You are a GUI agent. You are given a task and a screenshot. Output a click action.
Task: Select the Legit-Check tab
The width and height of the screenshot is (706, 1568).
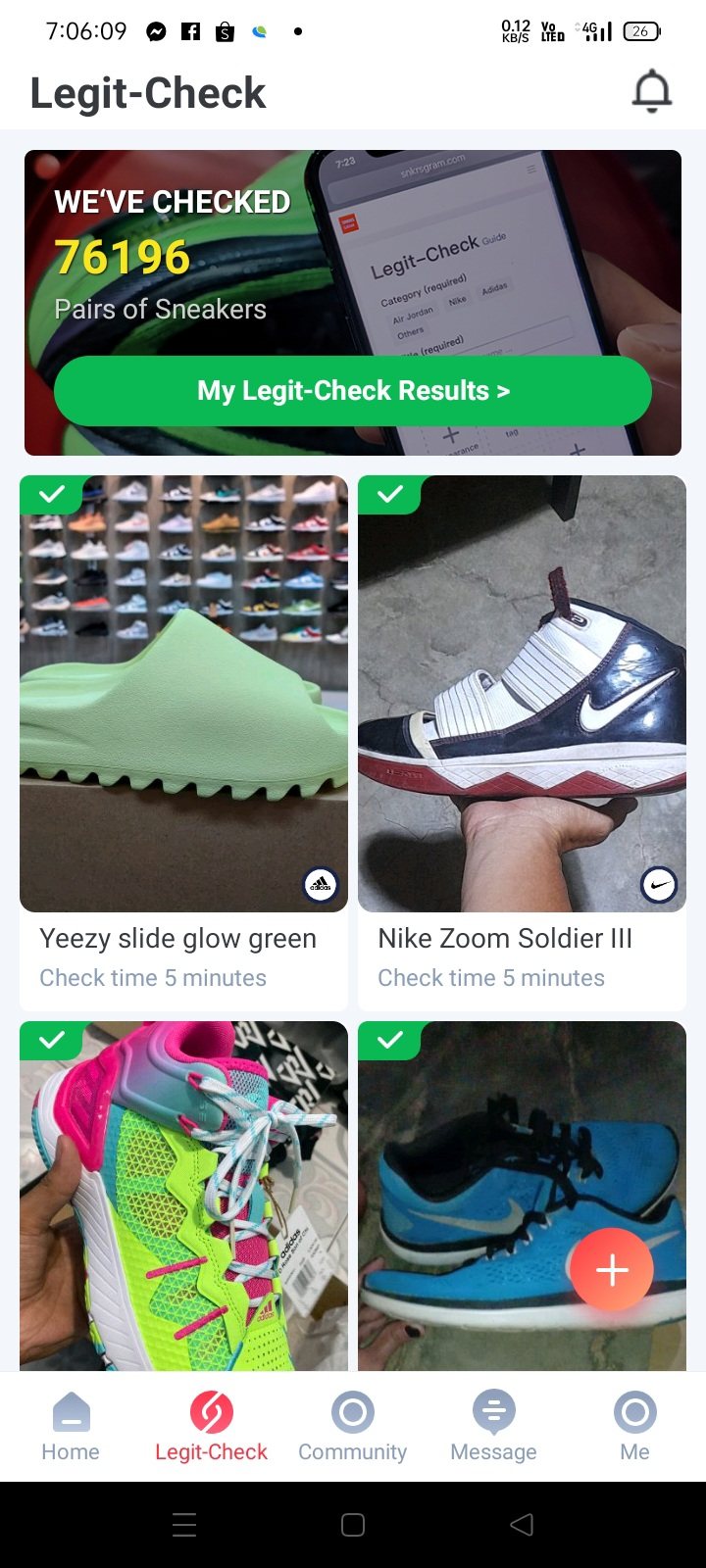coord(211,1427)
